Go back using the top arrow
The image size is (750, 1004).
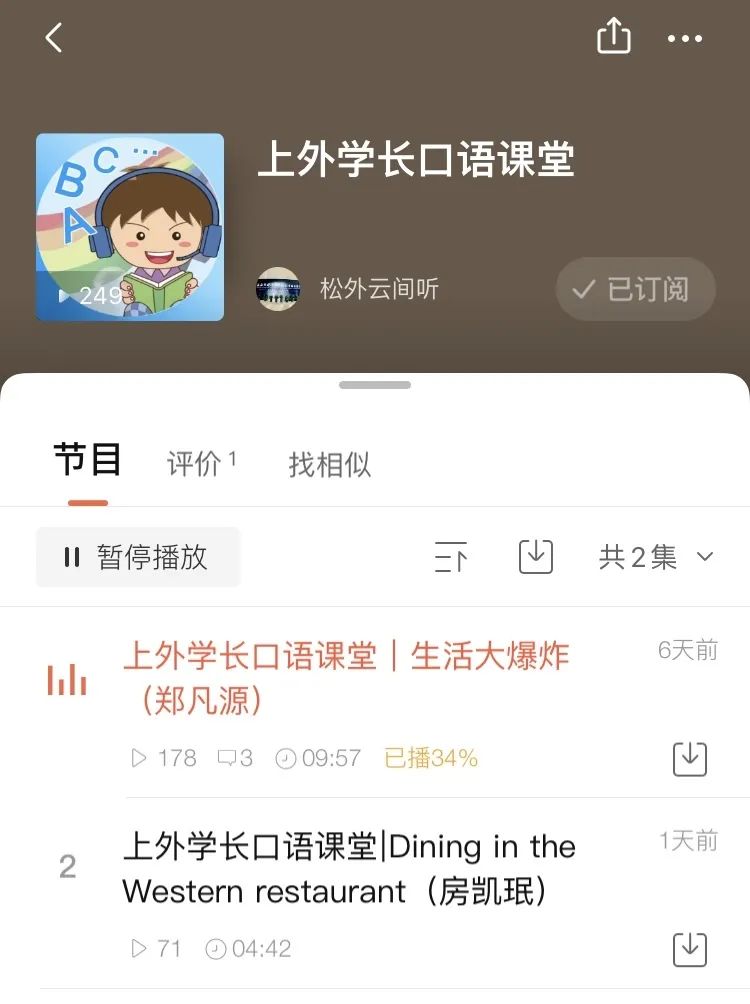[x=54, y=38]
